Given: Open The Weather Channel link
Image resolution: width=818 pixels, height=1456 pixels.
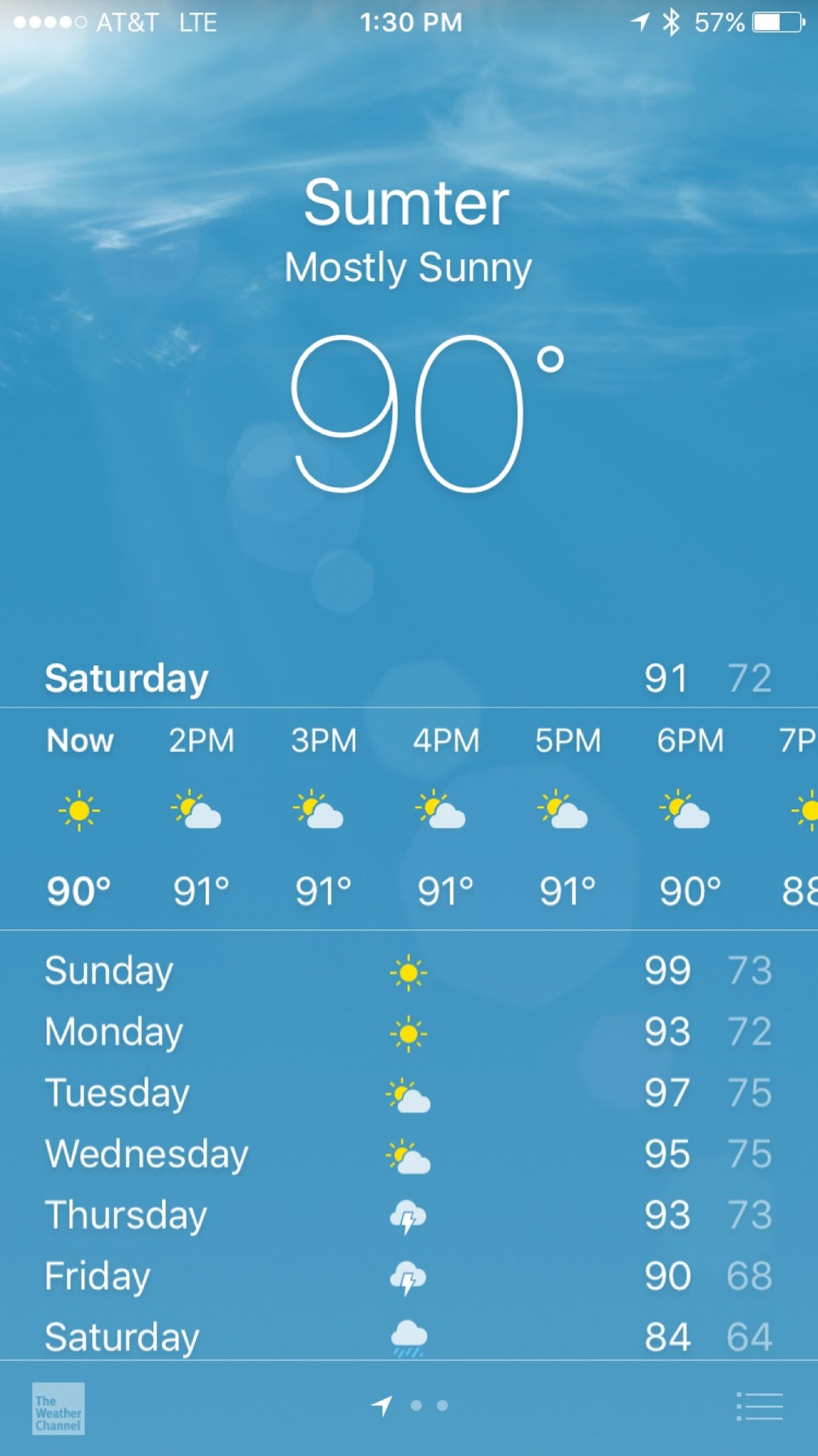Looking at the screenshot, I should click(x=58, y=1408).
